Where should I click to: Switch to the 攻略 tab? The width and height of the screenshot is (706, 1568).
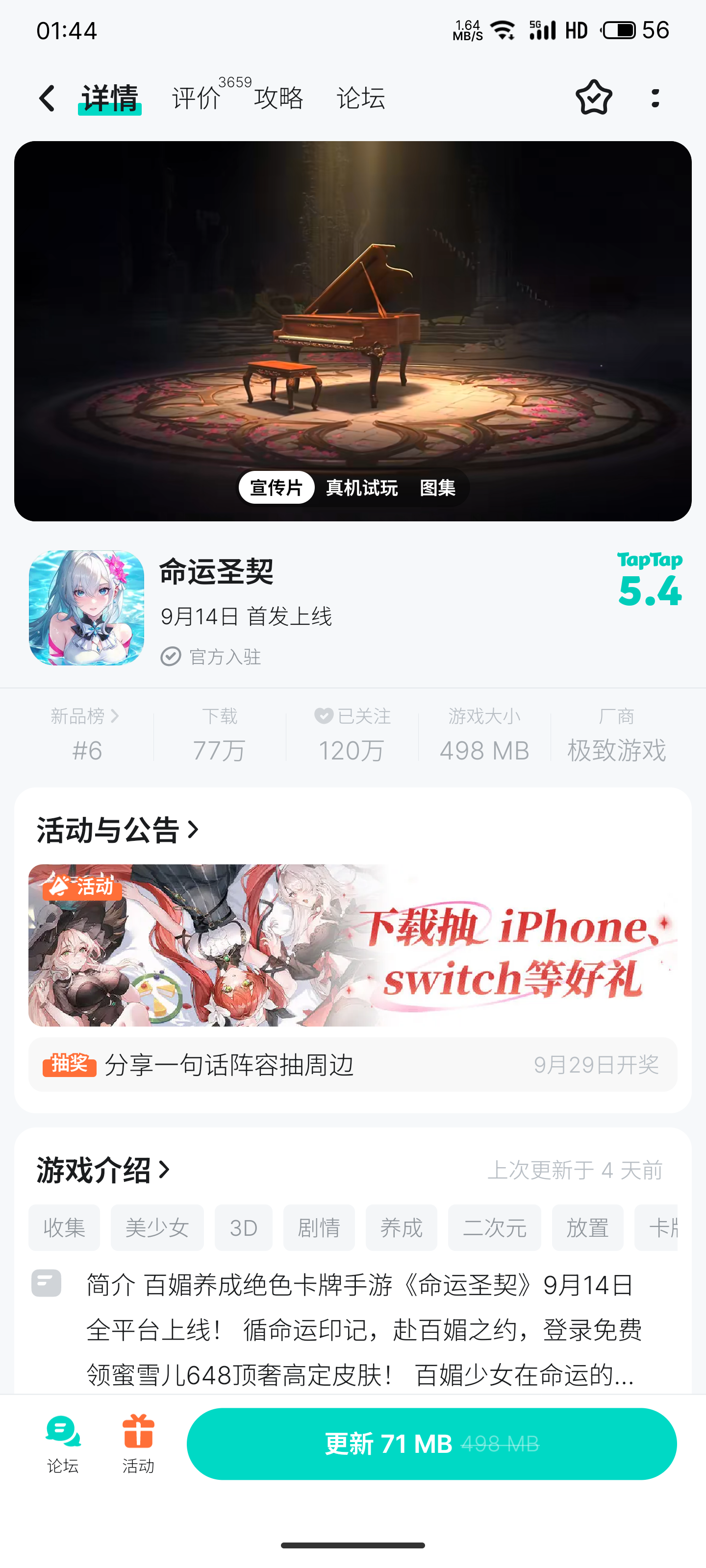(278, 98)
